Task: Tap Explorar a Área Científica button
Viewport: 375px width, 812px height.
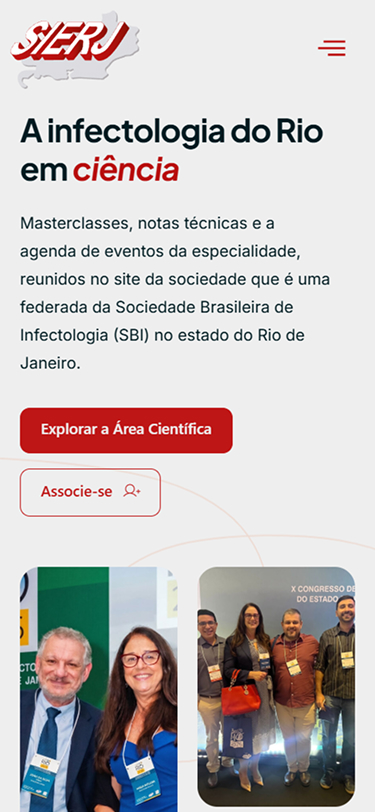Action: point(126,430)
